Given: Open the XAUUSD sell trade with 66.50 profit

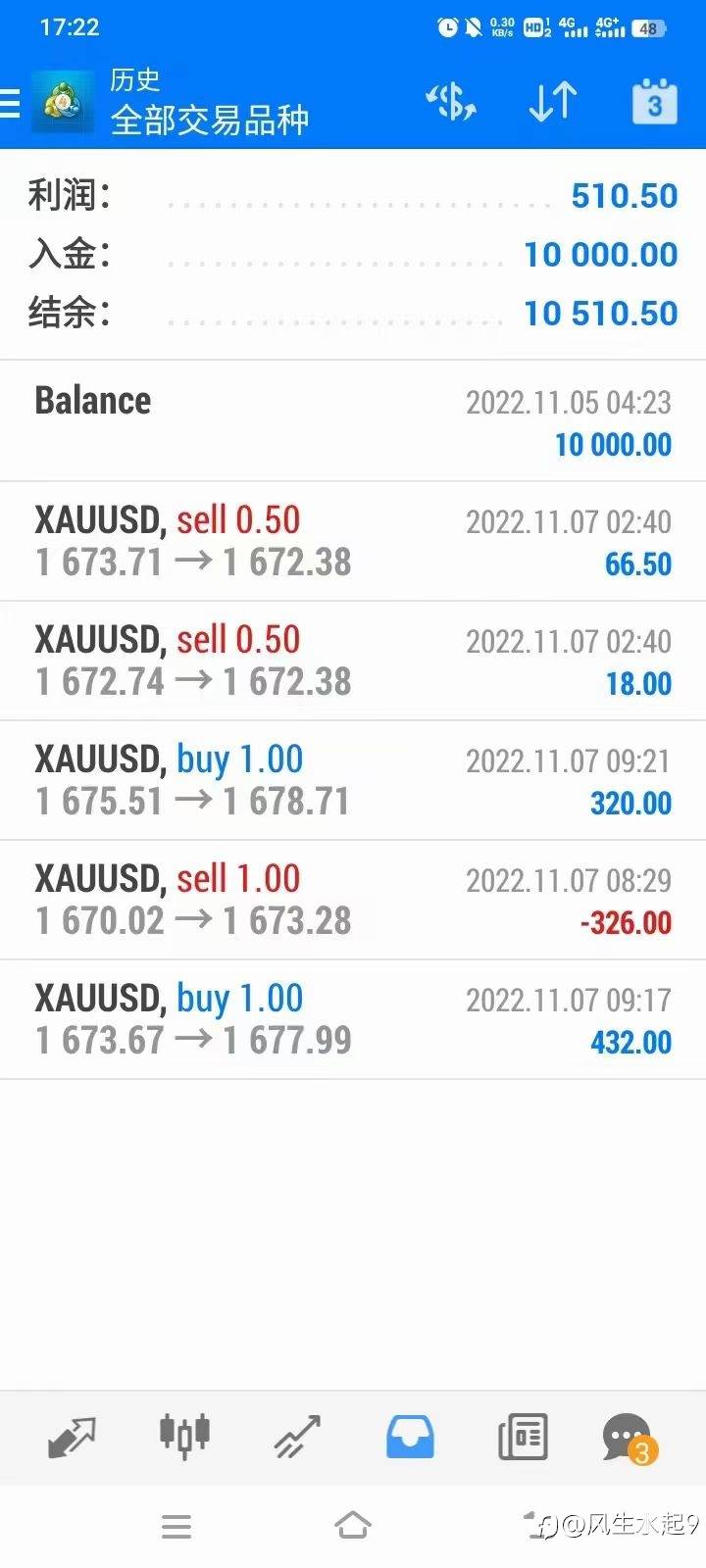Looking at the screenshot, I should 353,542.
